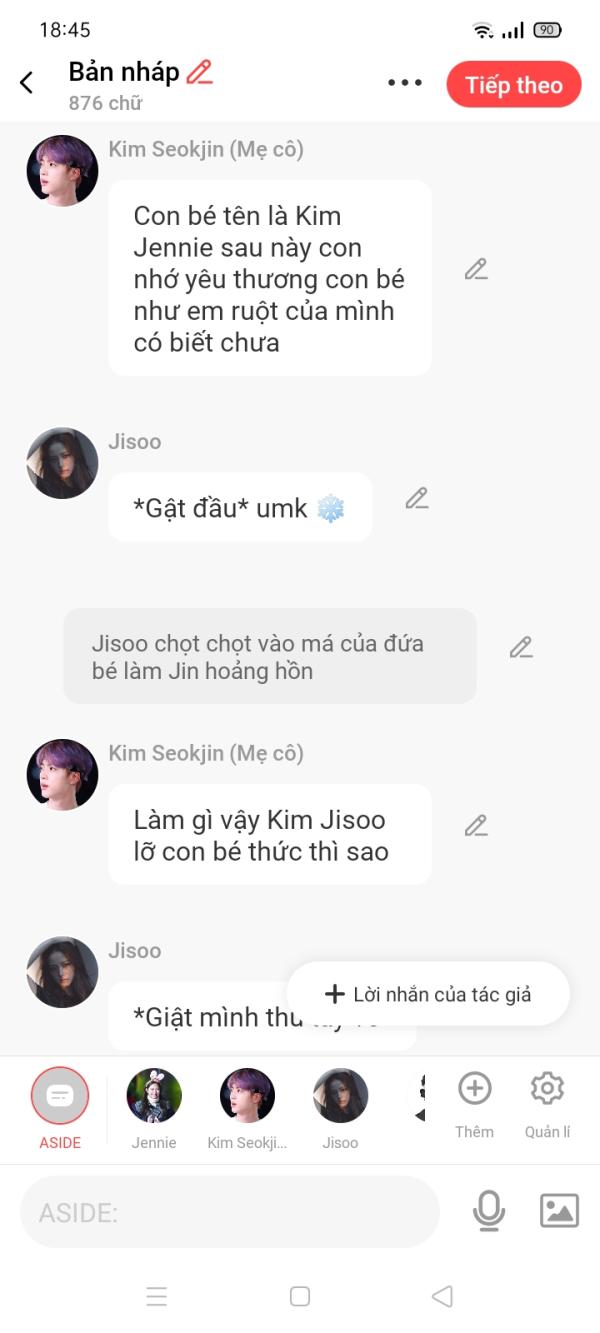Edit the draft title Bản nháp

click(200, 72)
